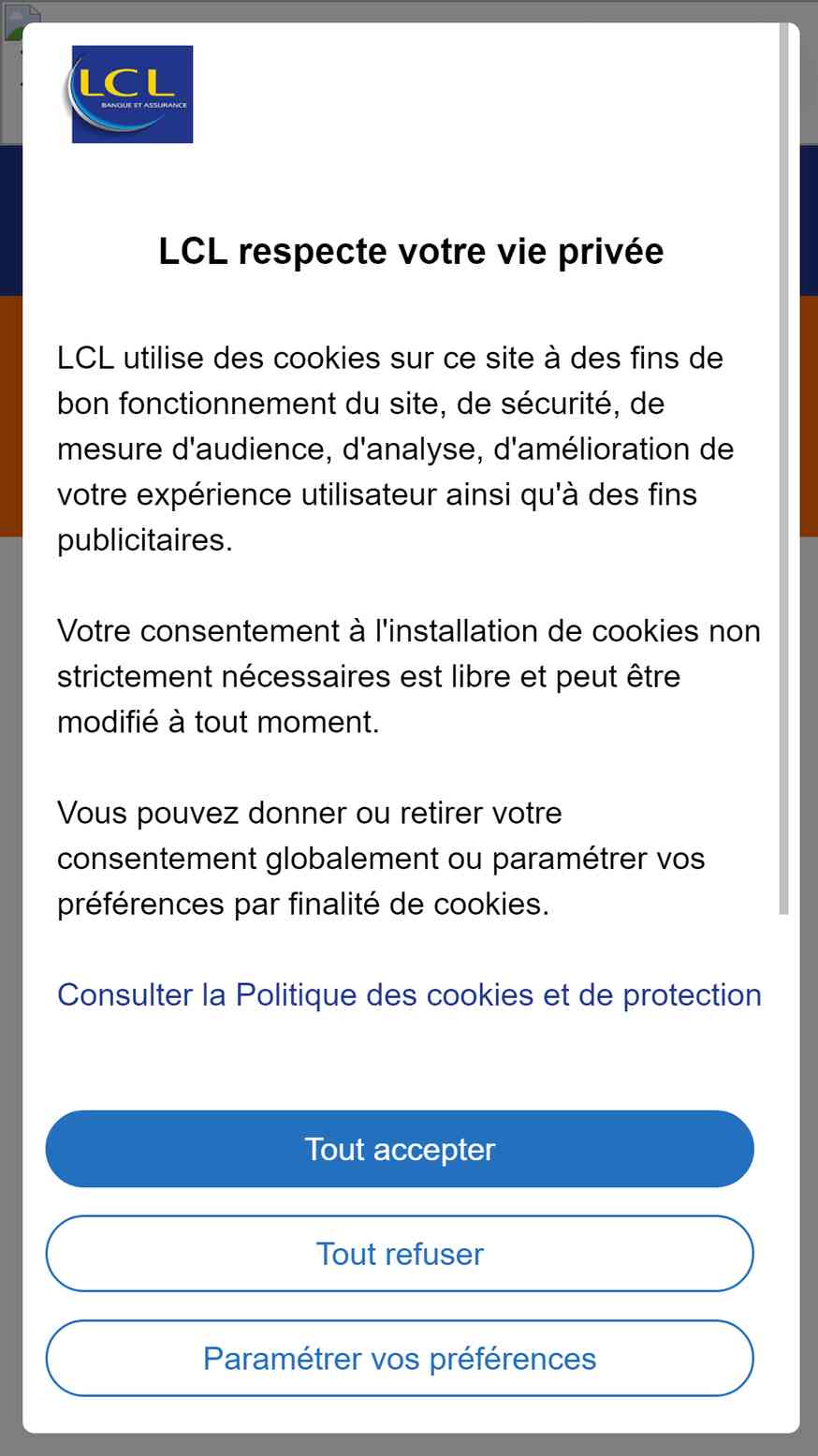Open the Politique des cookies link
Viewport: 818px width, 1456px height.
409,994
